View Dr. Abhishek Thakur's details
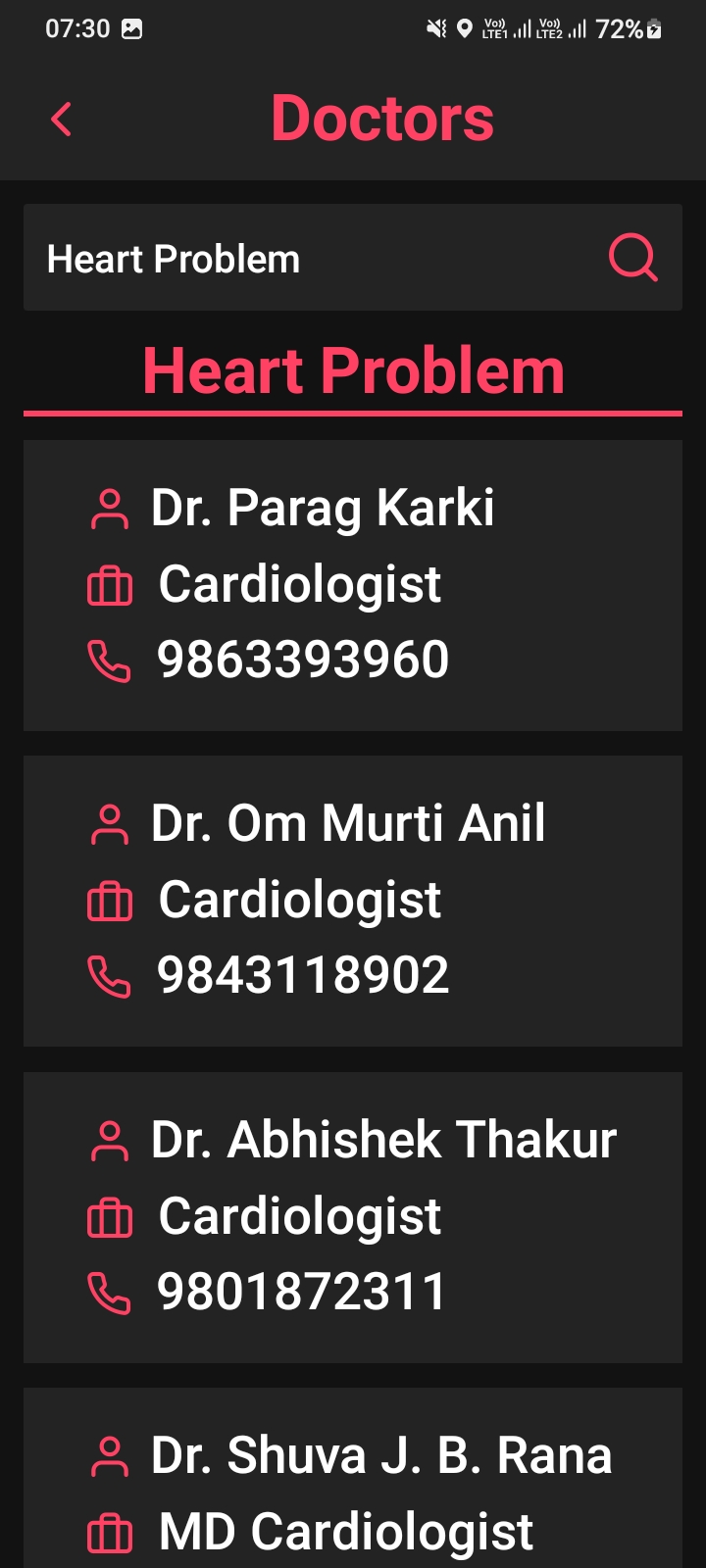Viewport: 706px width, 1568px height. coord(353,1216)
